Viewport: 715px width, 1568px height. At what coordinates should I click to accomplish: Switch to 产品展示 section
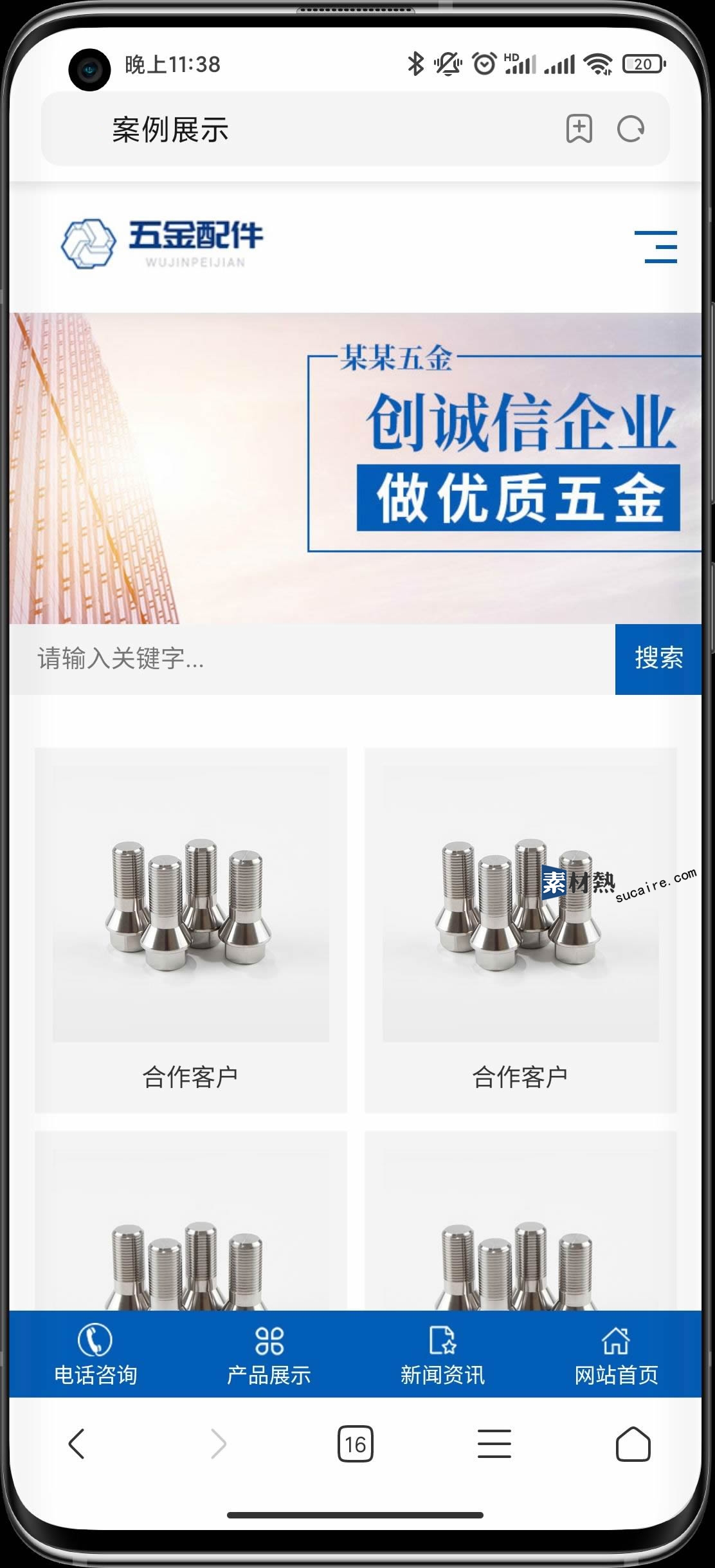(269, 1354)
